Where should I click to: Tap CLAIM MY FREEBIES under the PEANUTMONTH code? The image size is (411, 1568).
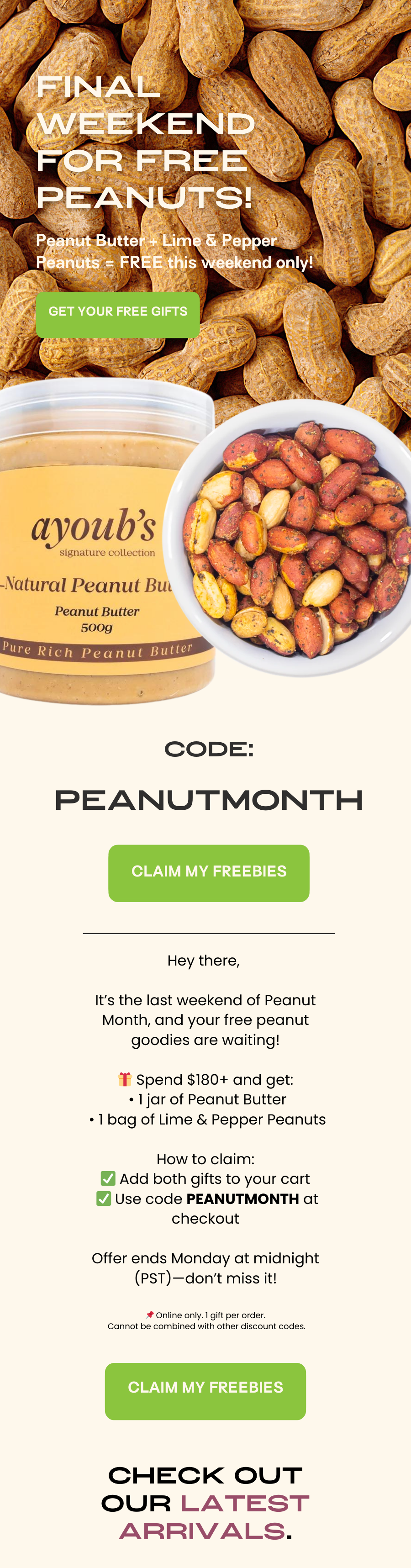[x=208, y=873]
